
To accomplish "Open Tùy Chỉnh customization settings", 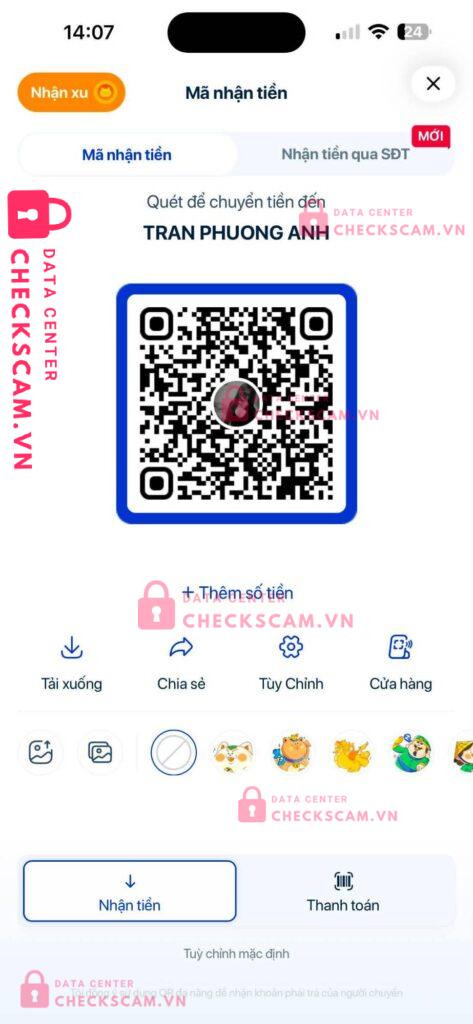I will pyautogui.click(x=291, y=663).
